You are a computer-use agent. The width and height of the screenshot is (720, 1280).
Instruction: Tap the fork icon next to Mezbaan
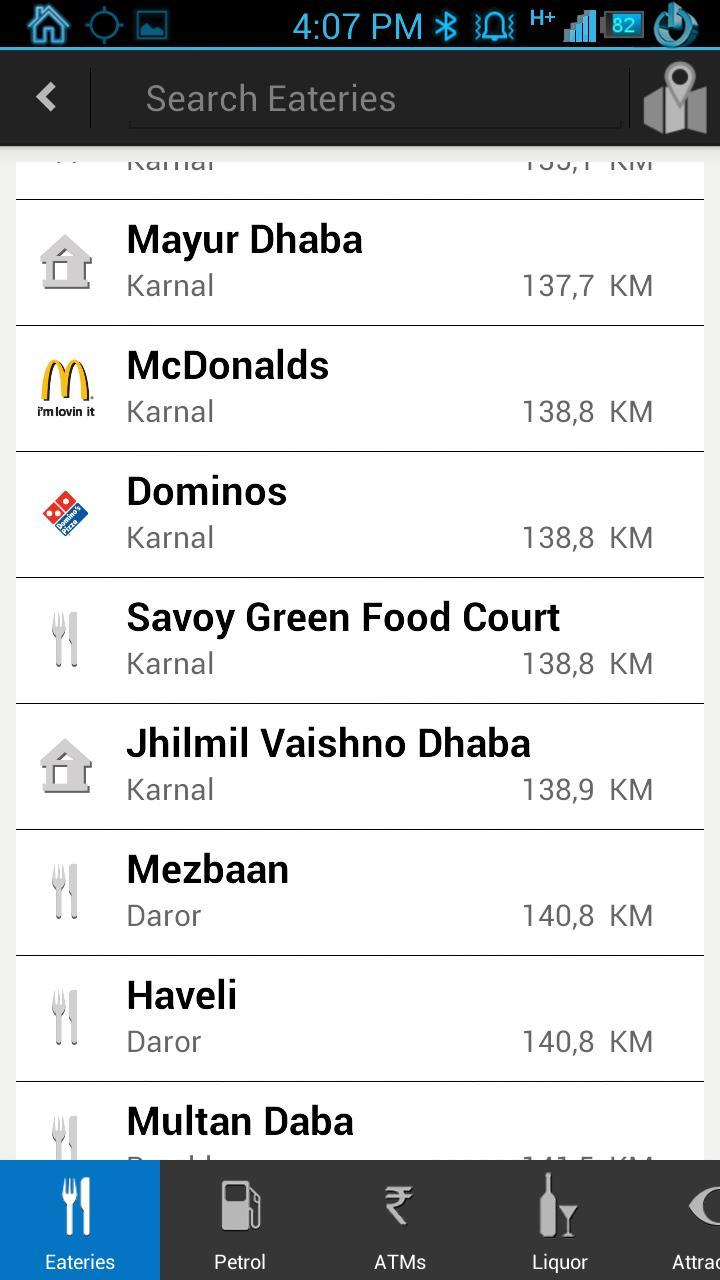pos(66,891)
